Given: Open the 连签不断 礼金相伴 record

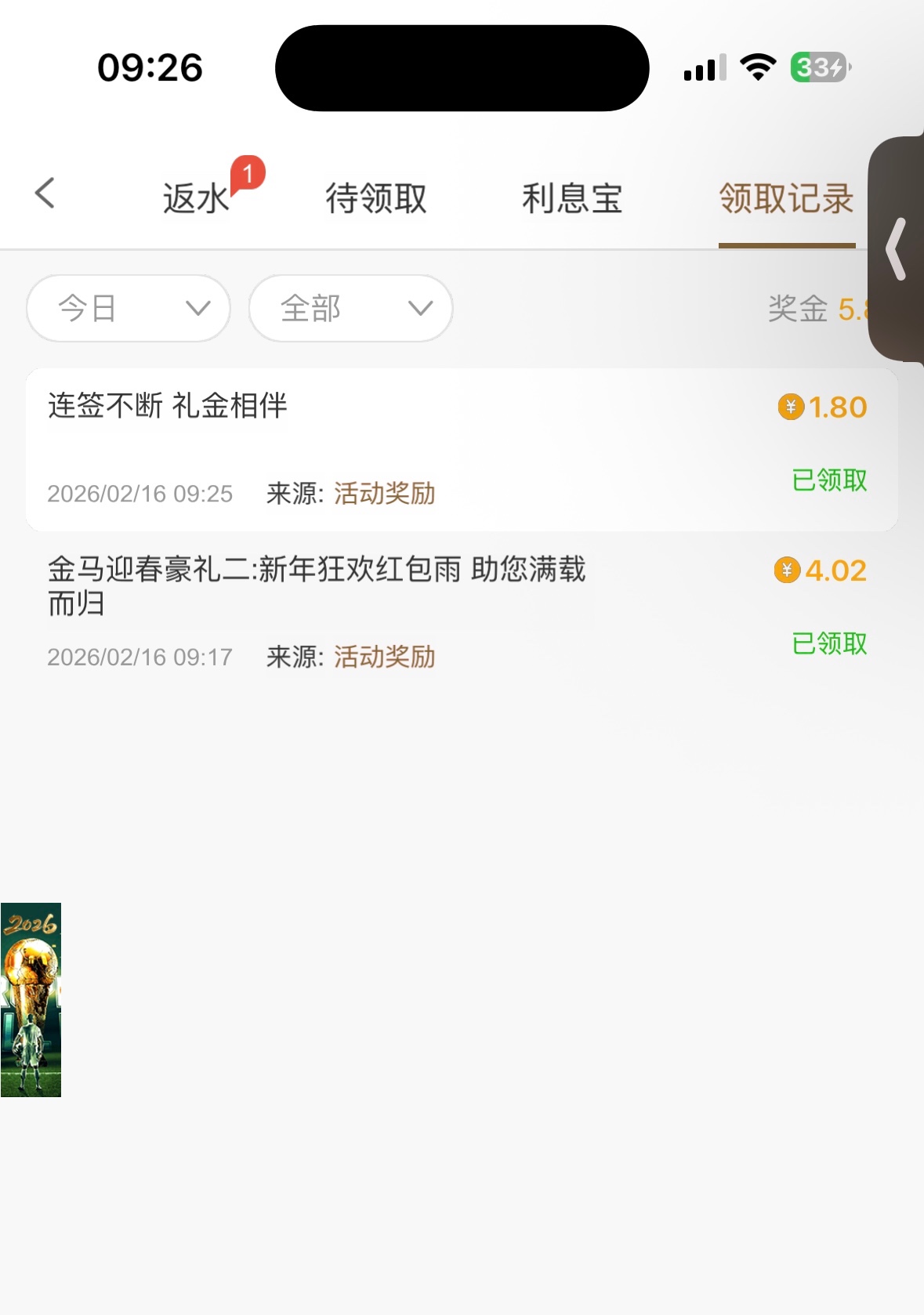Looking at the screenshot, I should point(462,450).
